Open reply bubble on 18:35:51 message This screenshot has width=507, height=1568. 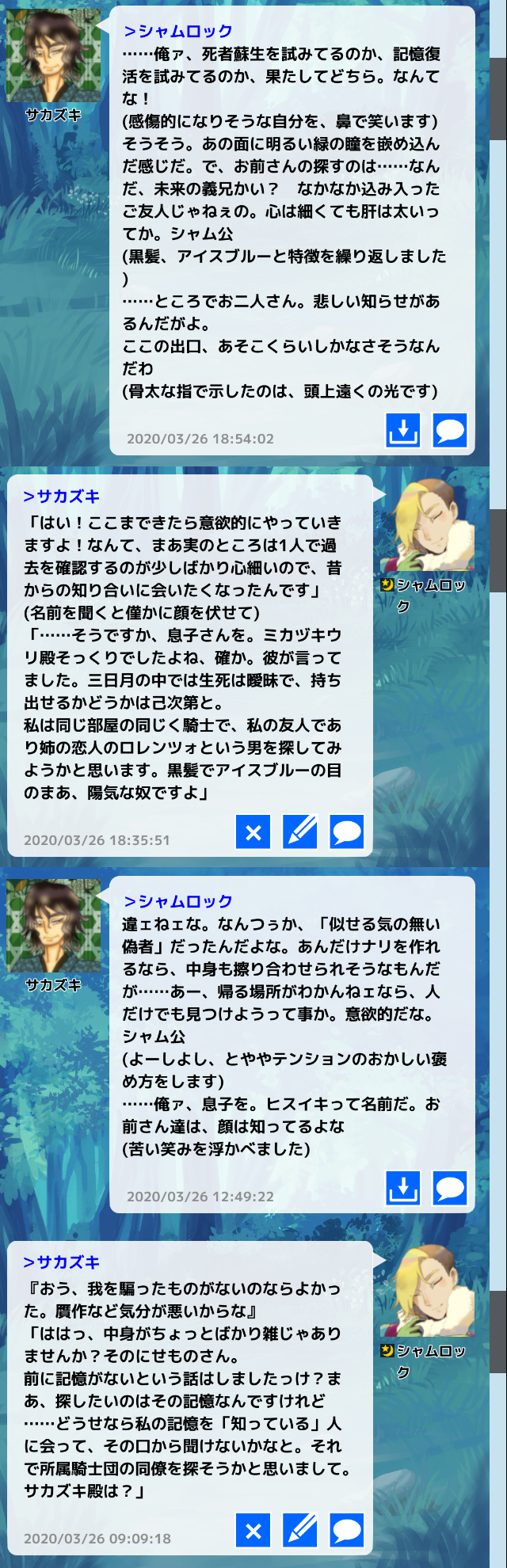pos(347,832)
